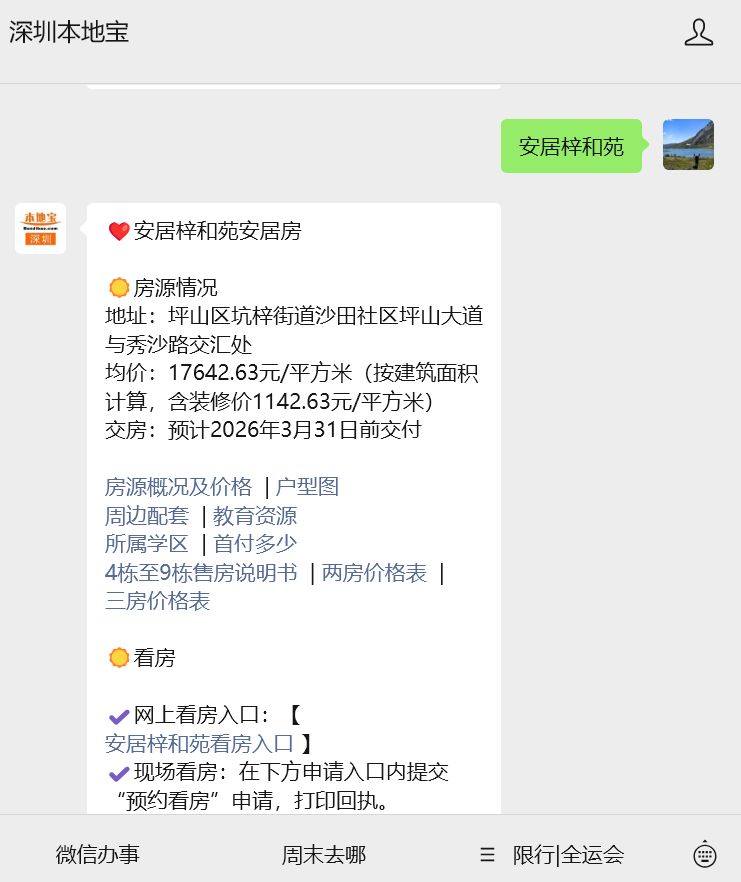Open 房源概况及价格 link
Viewport: 741px width, 882px height.
coord(178,487)
